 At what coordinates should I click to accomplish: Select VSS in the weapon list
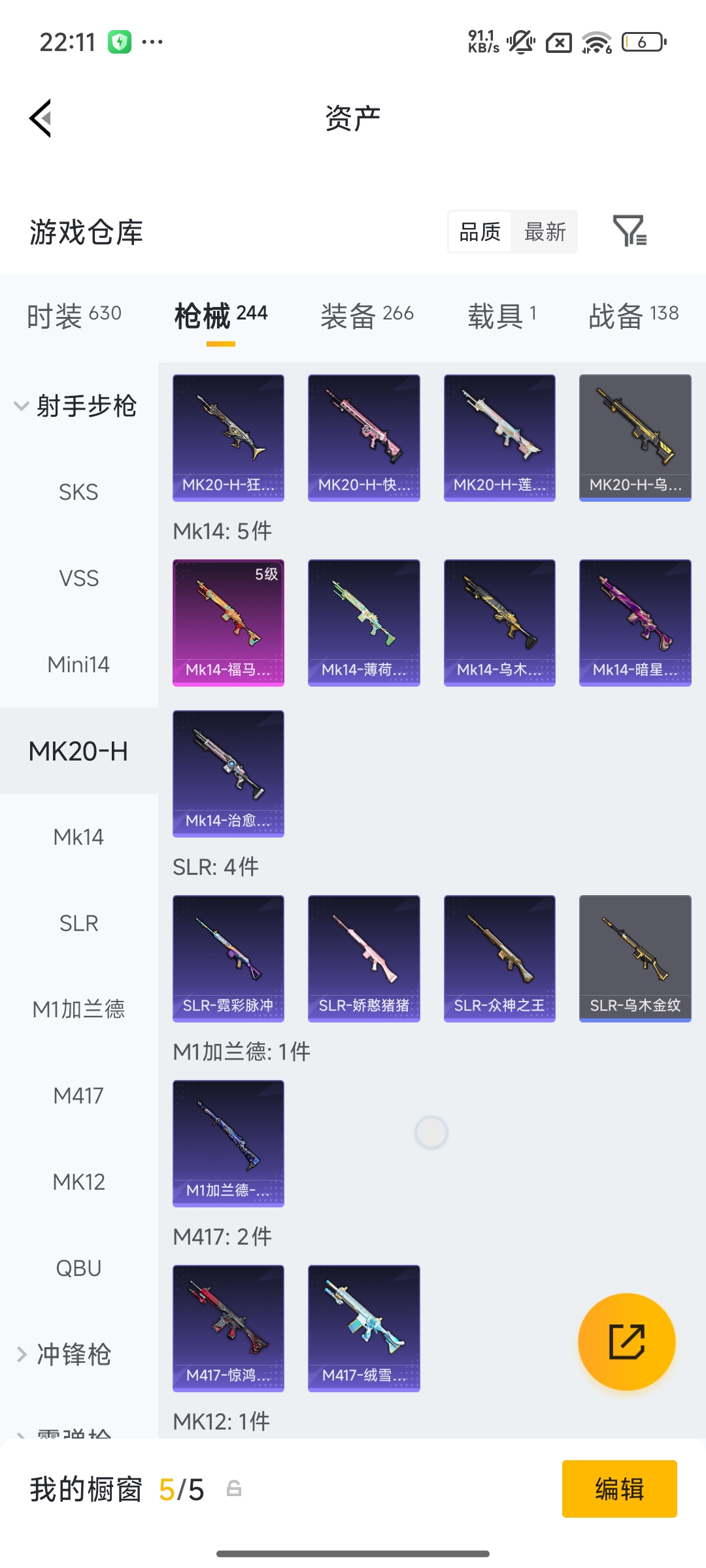coord(78,578)
